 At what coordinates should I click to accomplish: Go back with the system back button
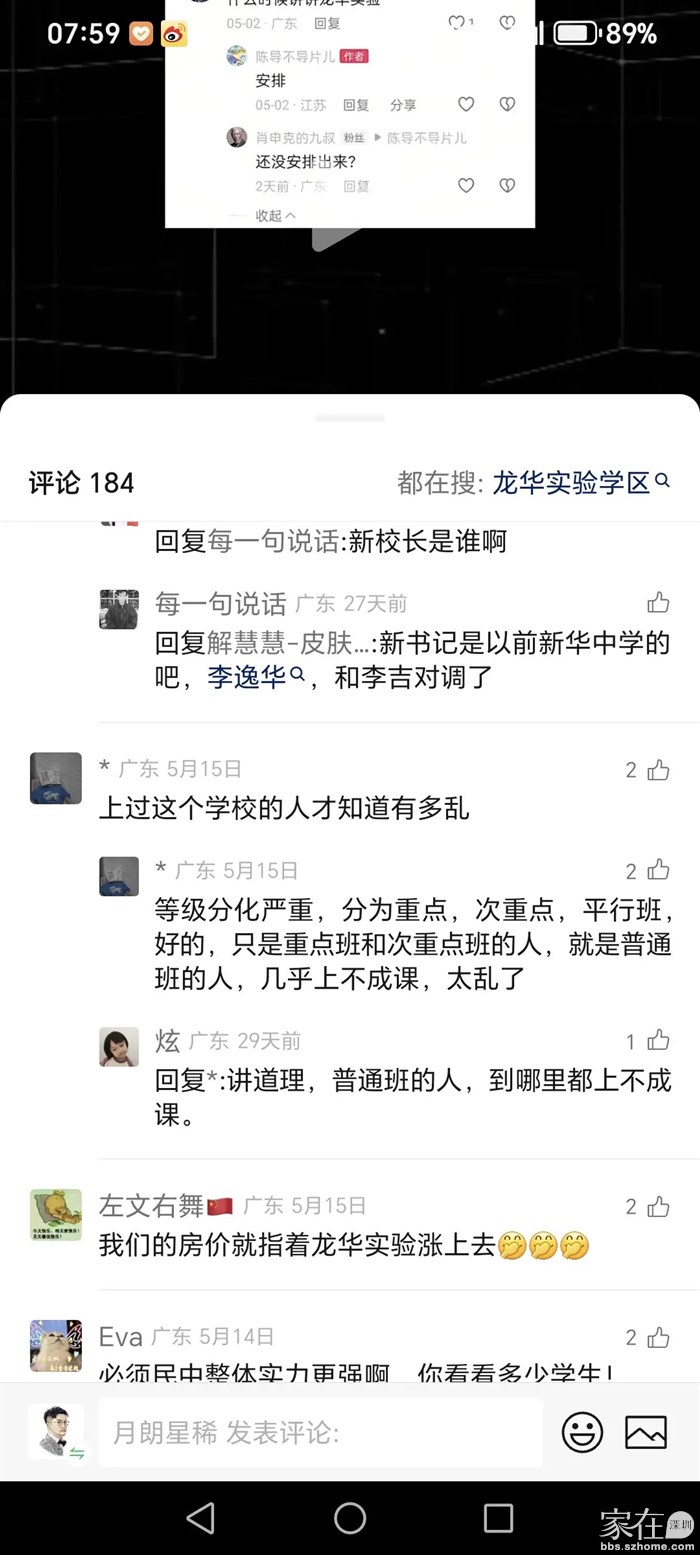click(x=201, y=1517)
